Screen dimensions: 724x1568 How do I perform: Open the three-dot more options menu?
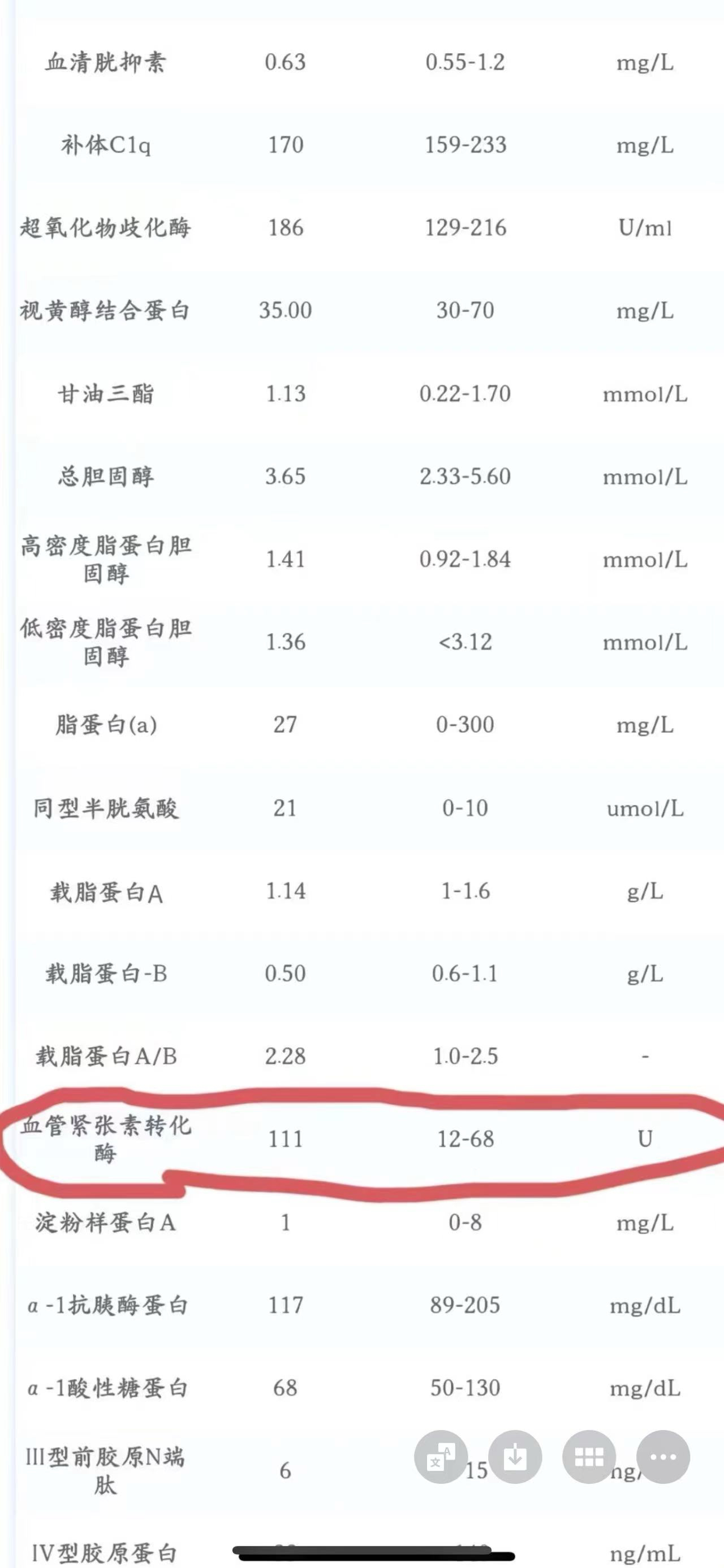pos(663,1457)
